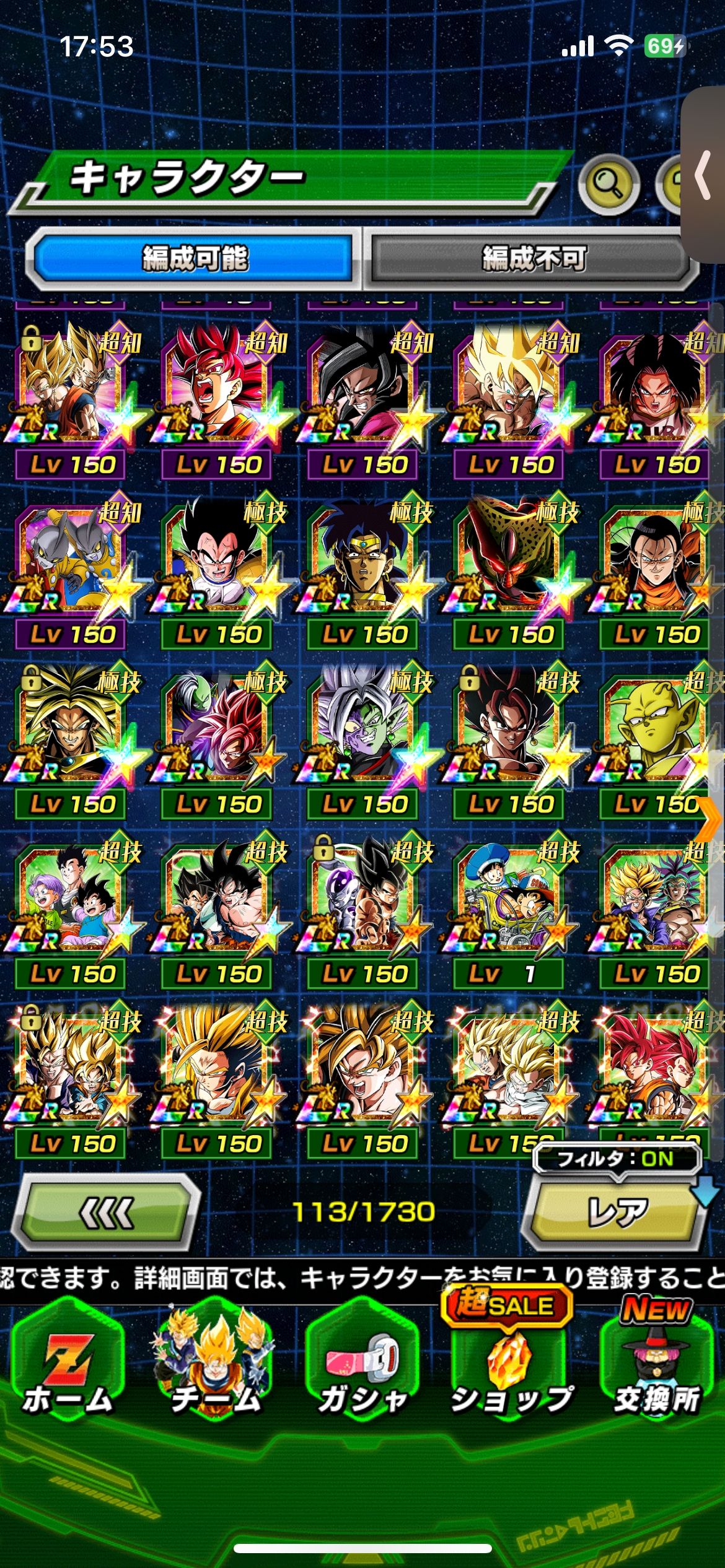Open the three kids 超技 character card
Screen dimensions: 725x1568
coord(71,910)
